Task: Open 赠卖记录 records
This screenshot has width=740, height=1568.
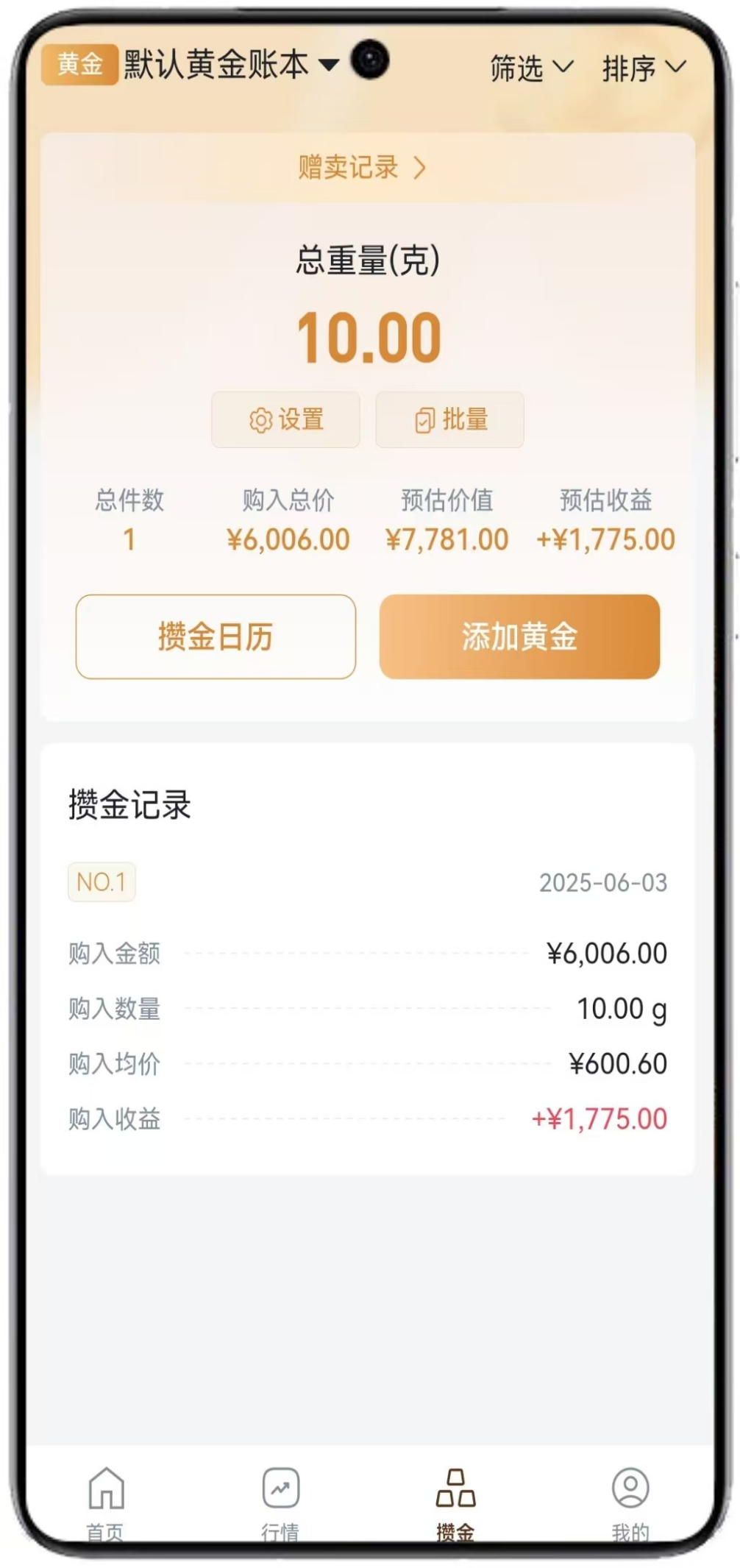Action: (362, 168)
